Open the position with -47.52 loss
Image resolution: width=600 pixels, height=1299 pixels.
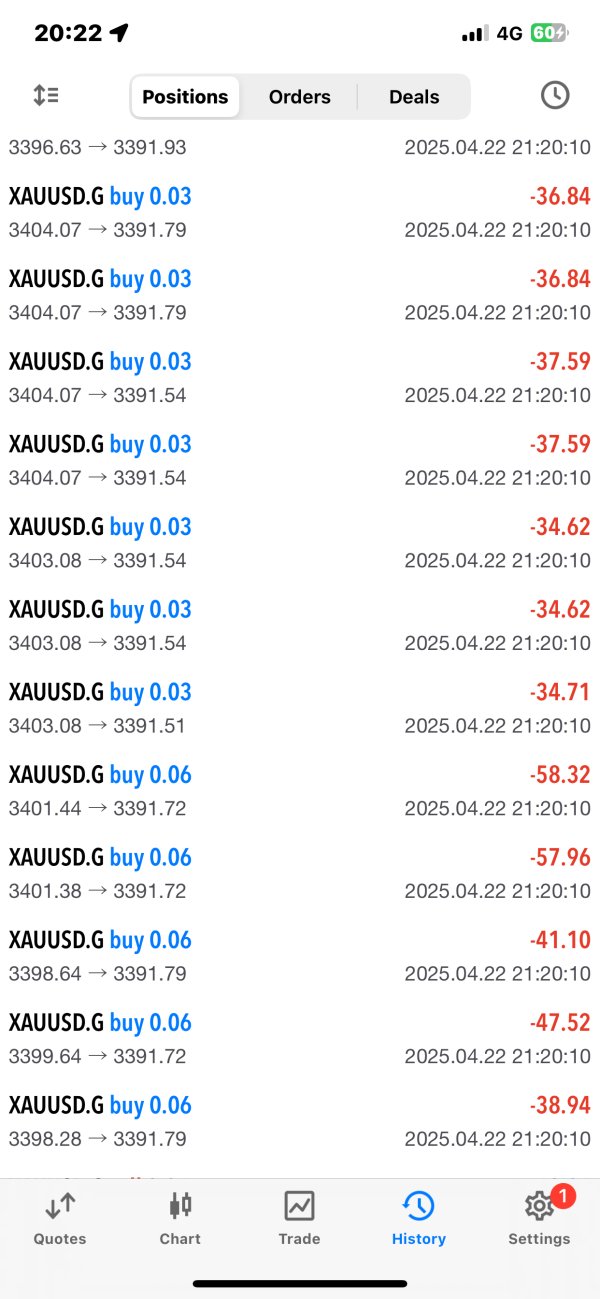point(300,1039)
